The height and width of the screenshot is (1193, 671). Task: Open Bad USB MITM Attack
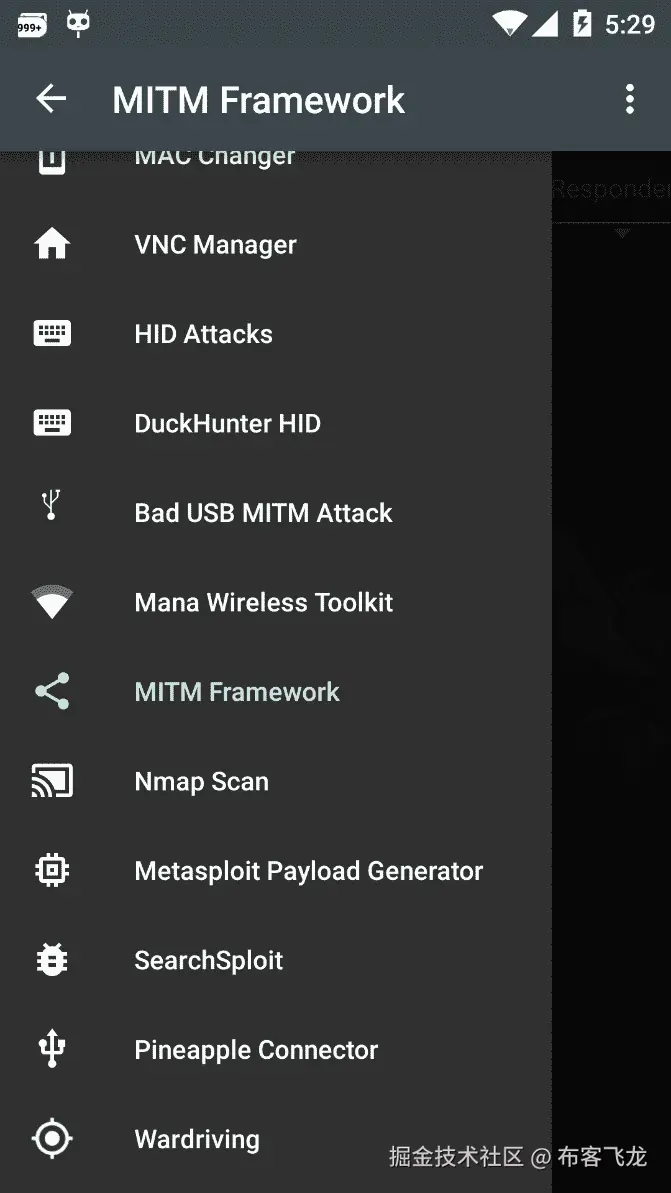click(263, 513)
